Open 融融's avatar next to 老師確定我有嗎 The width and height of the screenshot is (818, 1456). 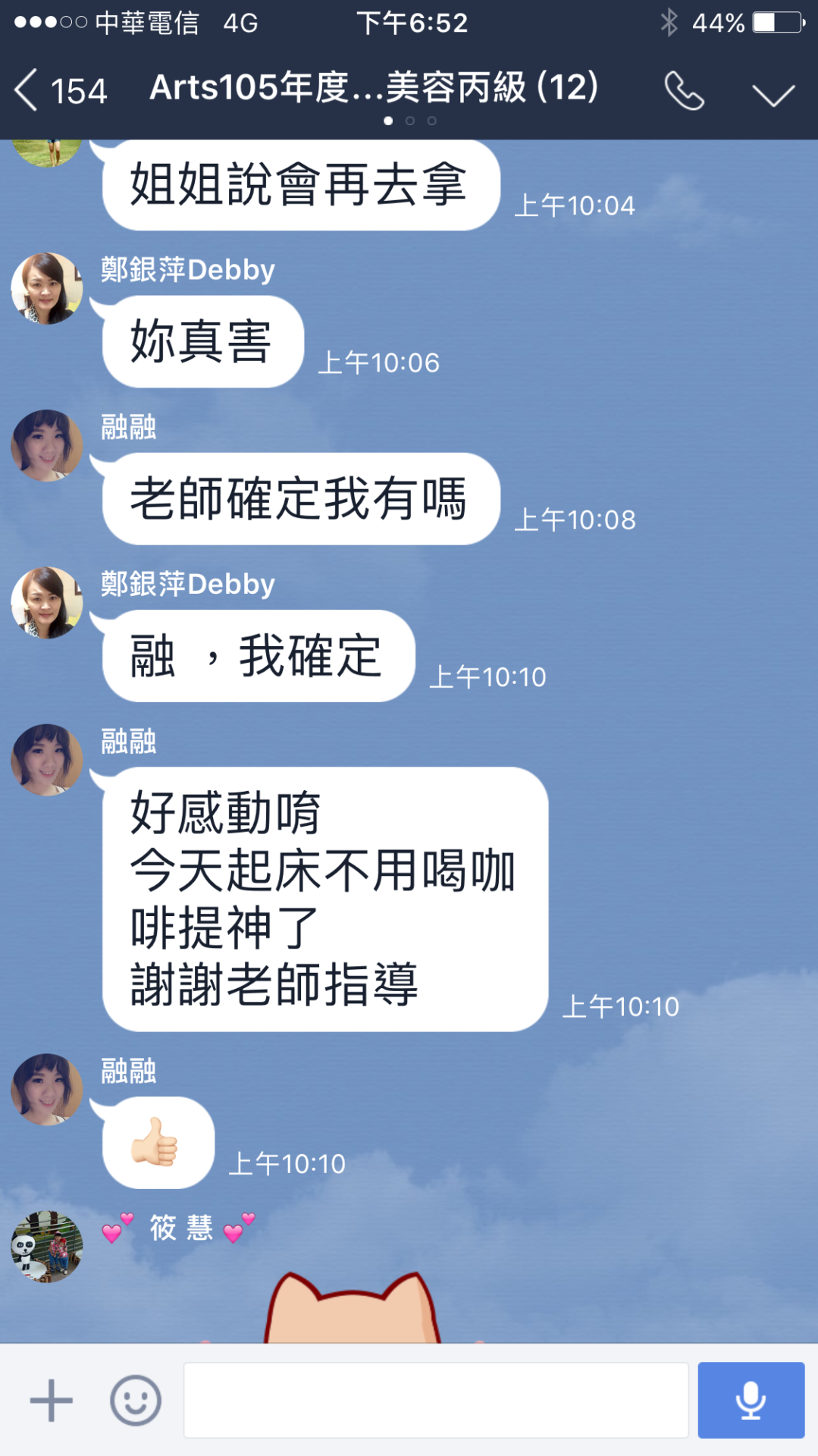[47, 446]
